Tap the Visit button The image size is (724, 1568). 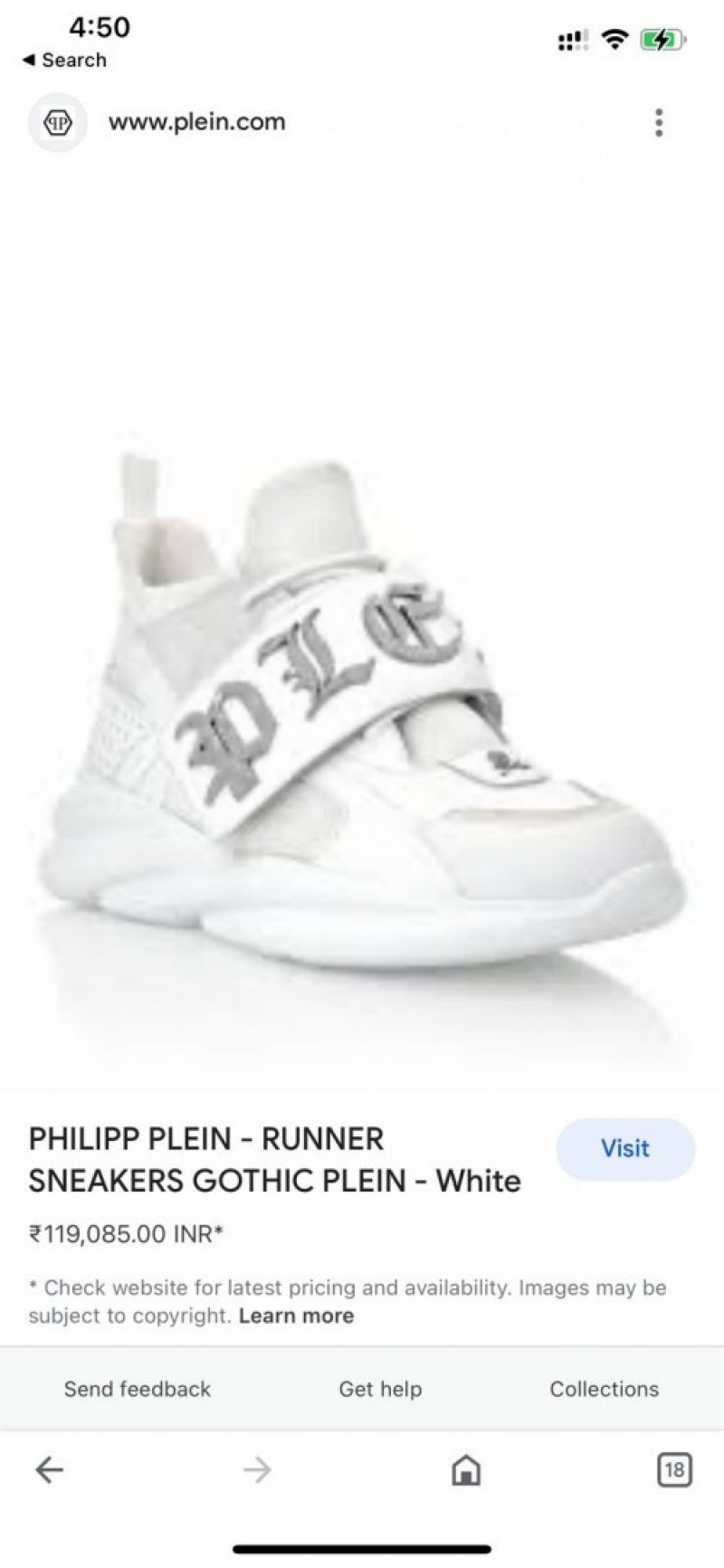625,1148
